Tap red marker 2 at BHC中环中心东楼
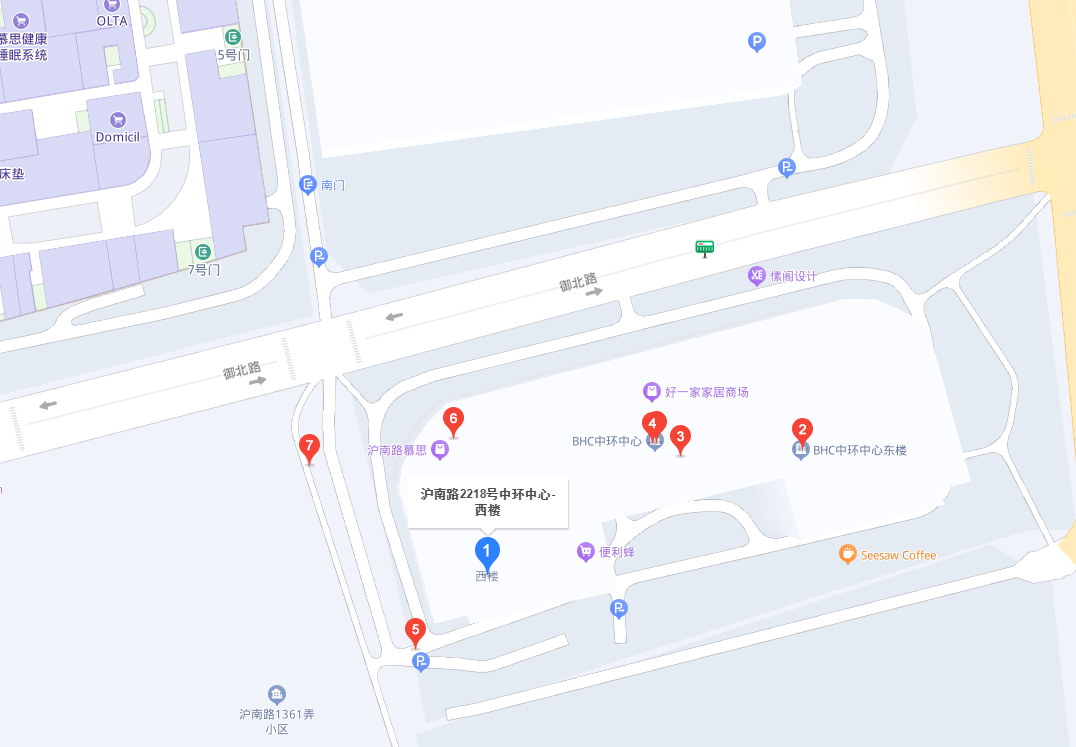1076x747 pixels. point(801,430)
